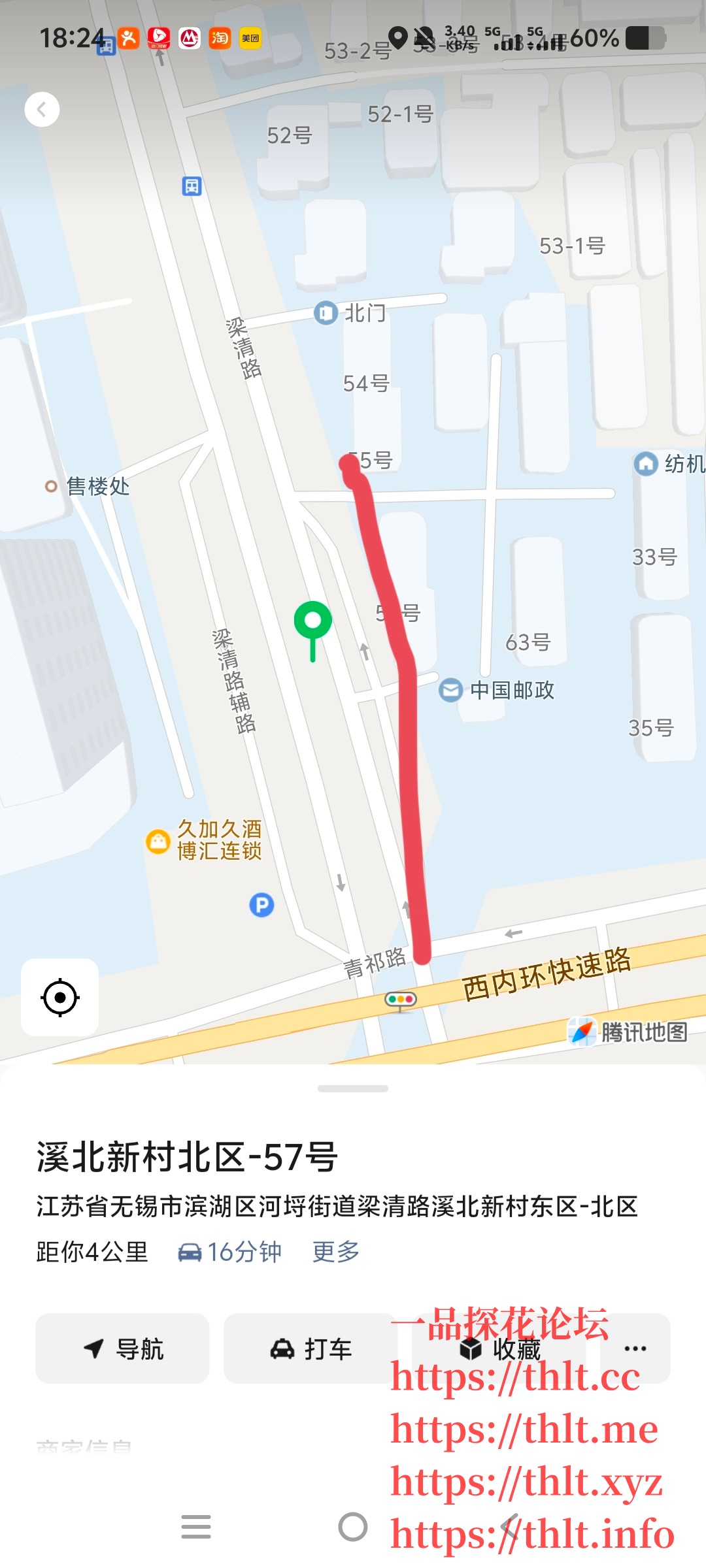Select the 中国邮政 marker on the map

click(x=450, y=690)
